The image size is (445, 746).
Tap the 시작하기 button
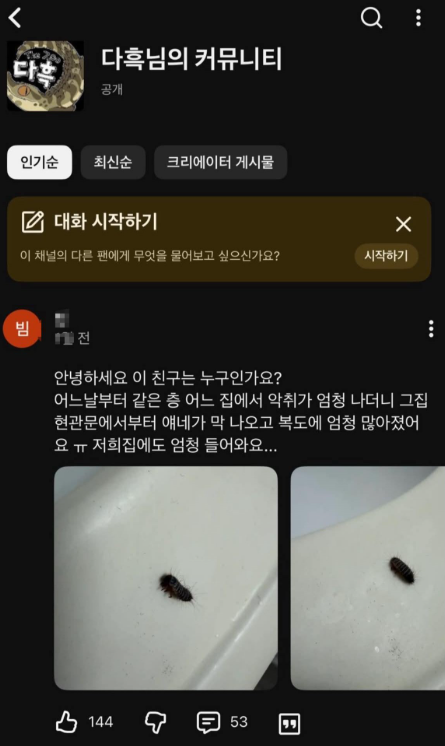coord(386,256)
